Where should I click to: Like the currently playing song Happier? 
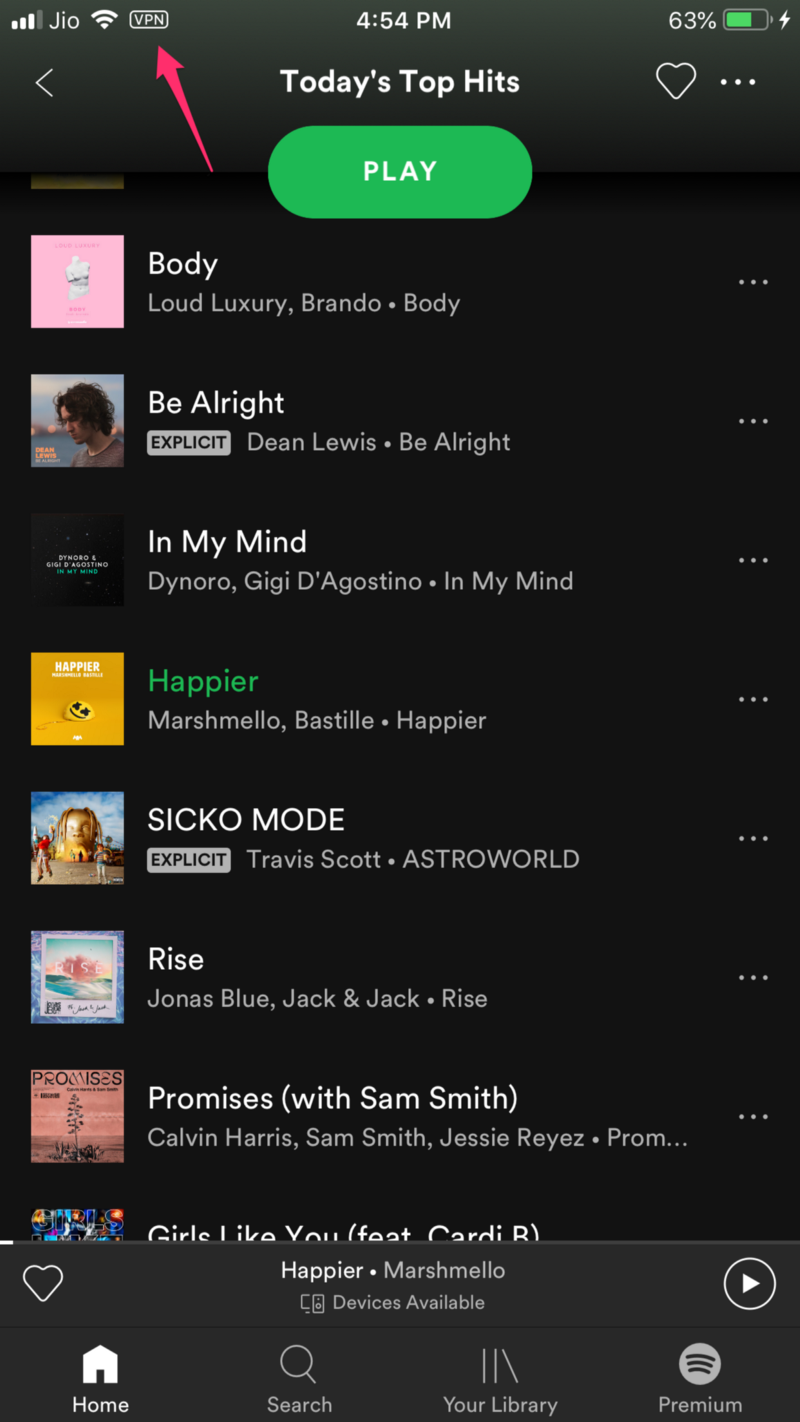click(x=43, y=1283)
